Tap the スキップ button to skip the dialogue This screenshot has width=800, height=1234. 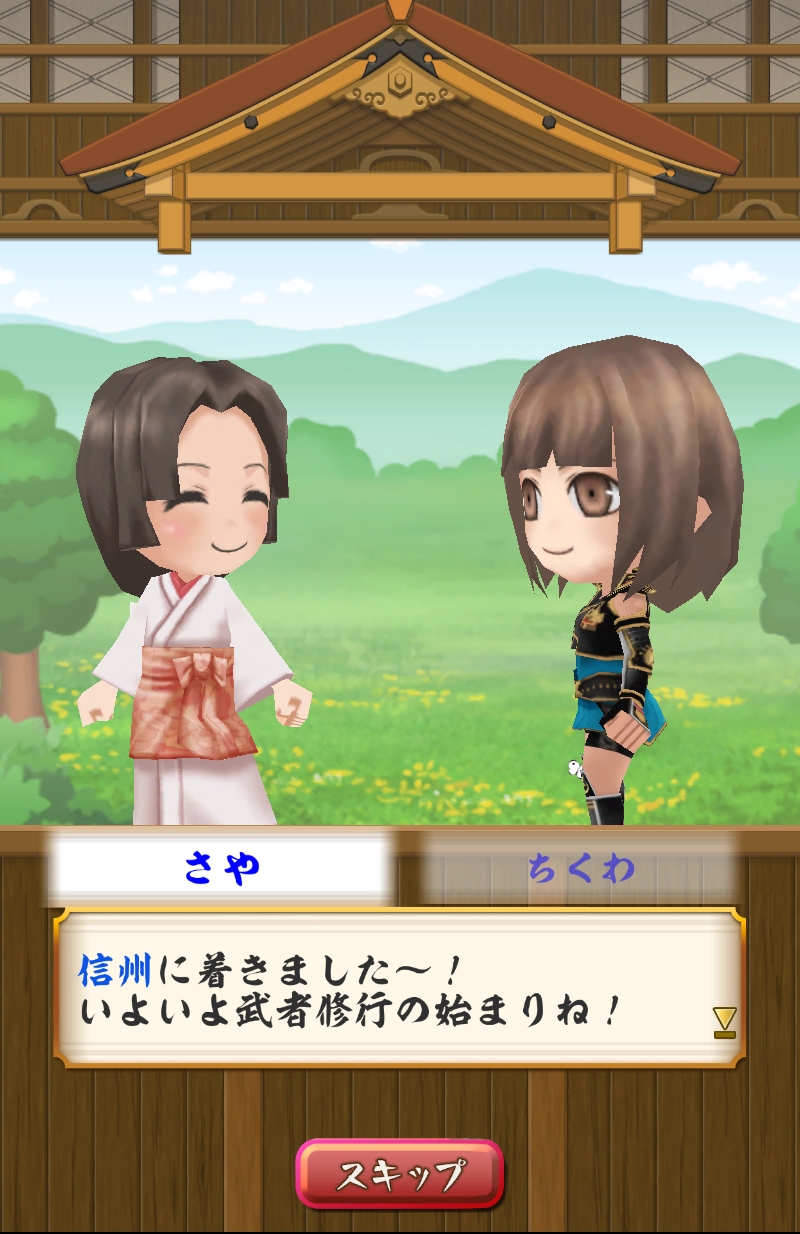pos(399,1173)
